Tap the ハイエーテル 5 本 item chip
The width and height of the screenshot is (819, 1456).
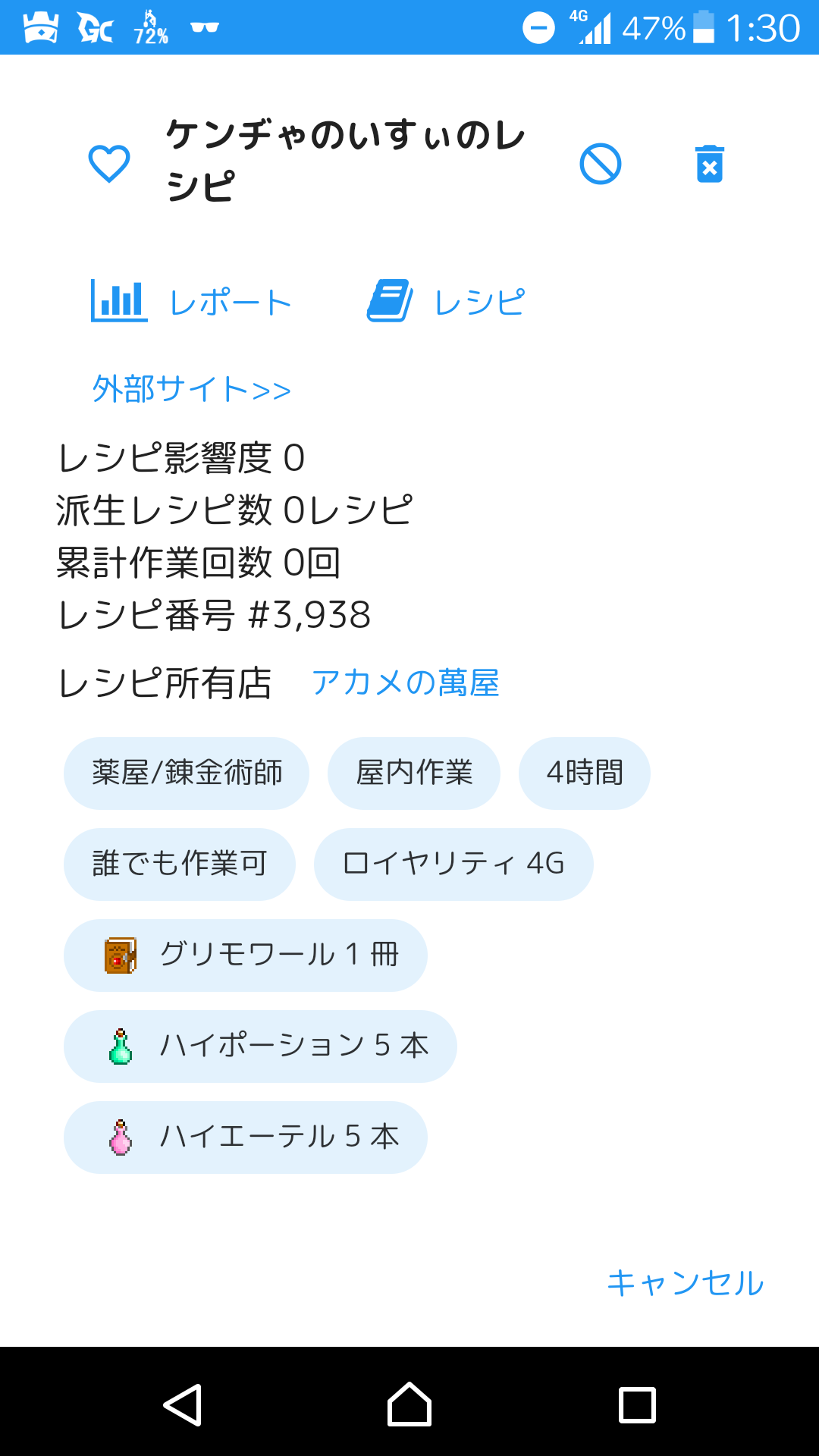click(x=246, y=1137)
